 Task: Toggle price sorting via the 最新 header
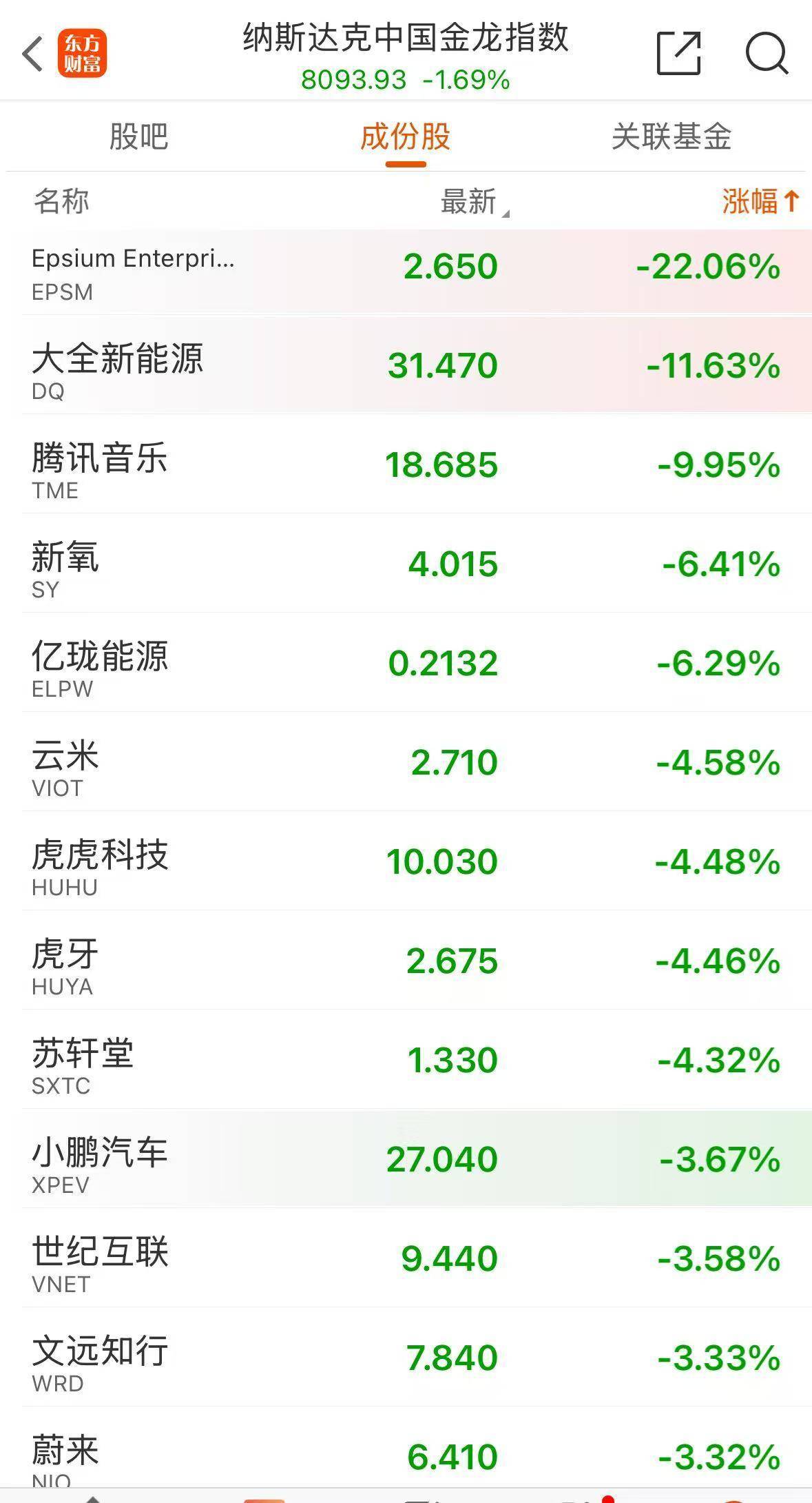pyautogui.click(x=469, y=199)
